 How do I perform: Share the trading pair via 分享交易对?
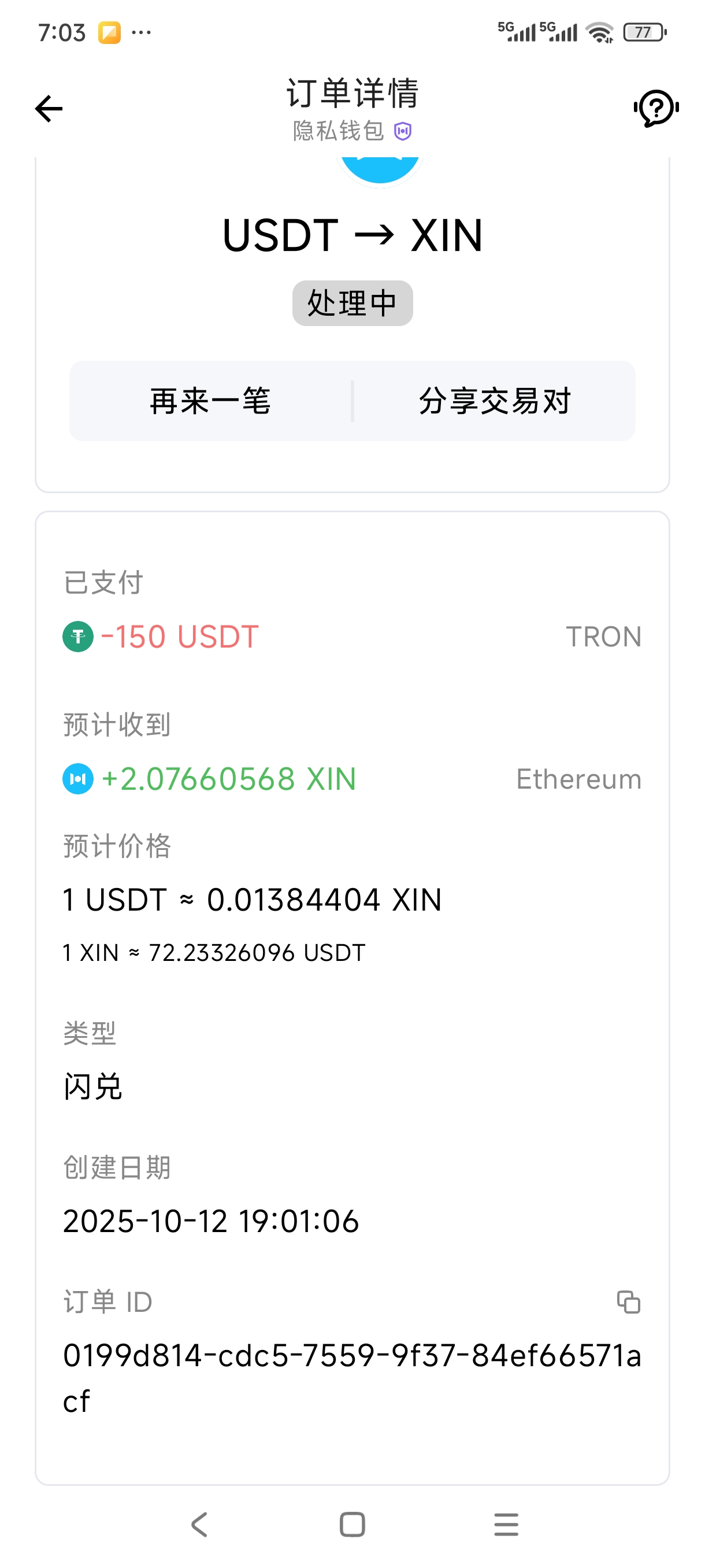[x=495, y=401]
